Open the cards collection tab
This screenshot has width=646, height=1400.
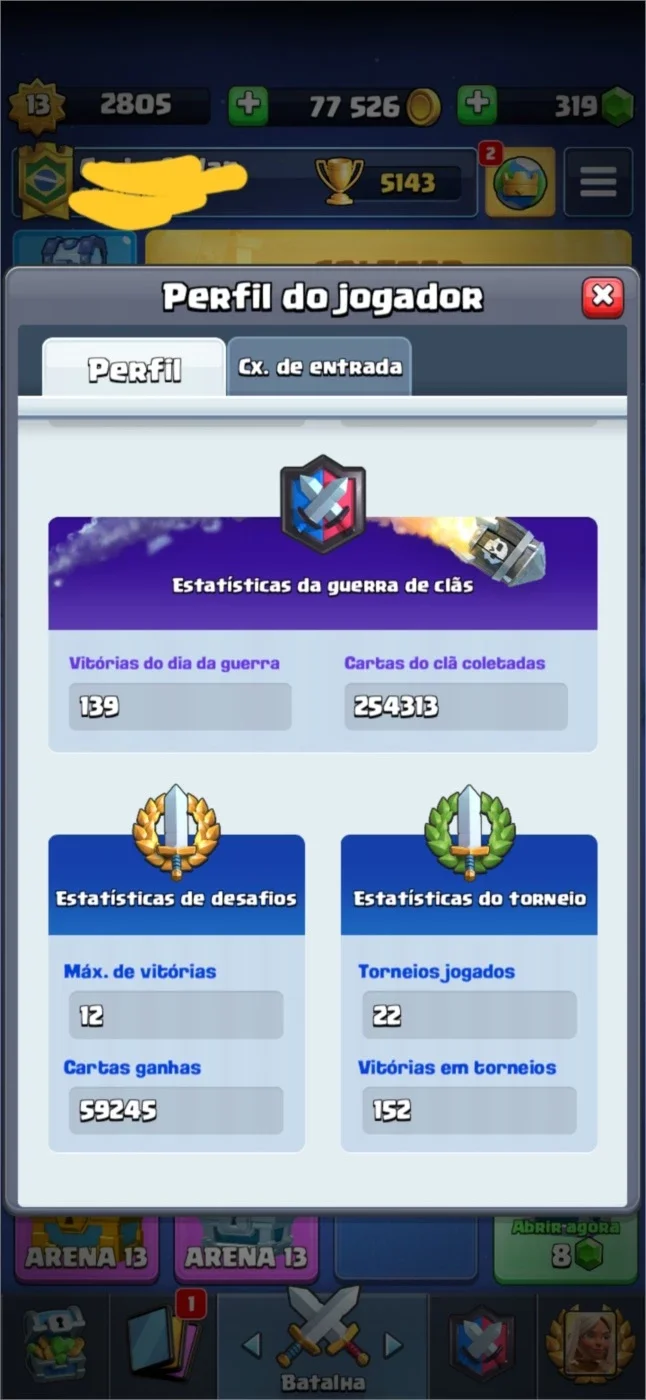161,1345
